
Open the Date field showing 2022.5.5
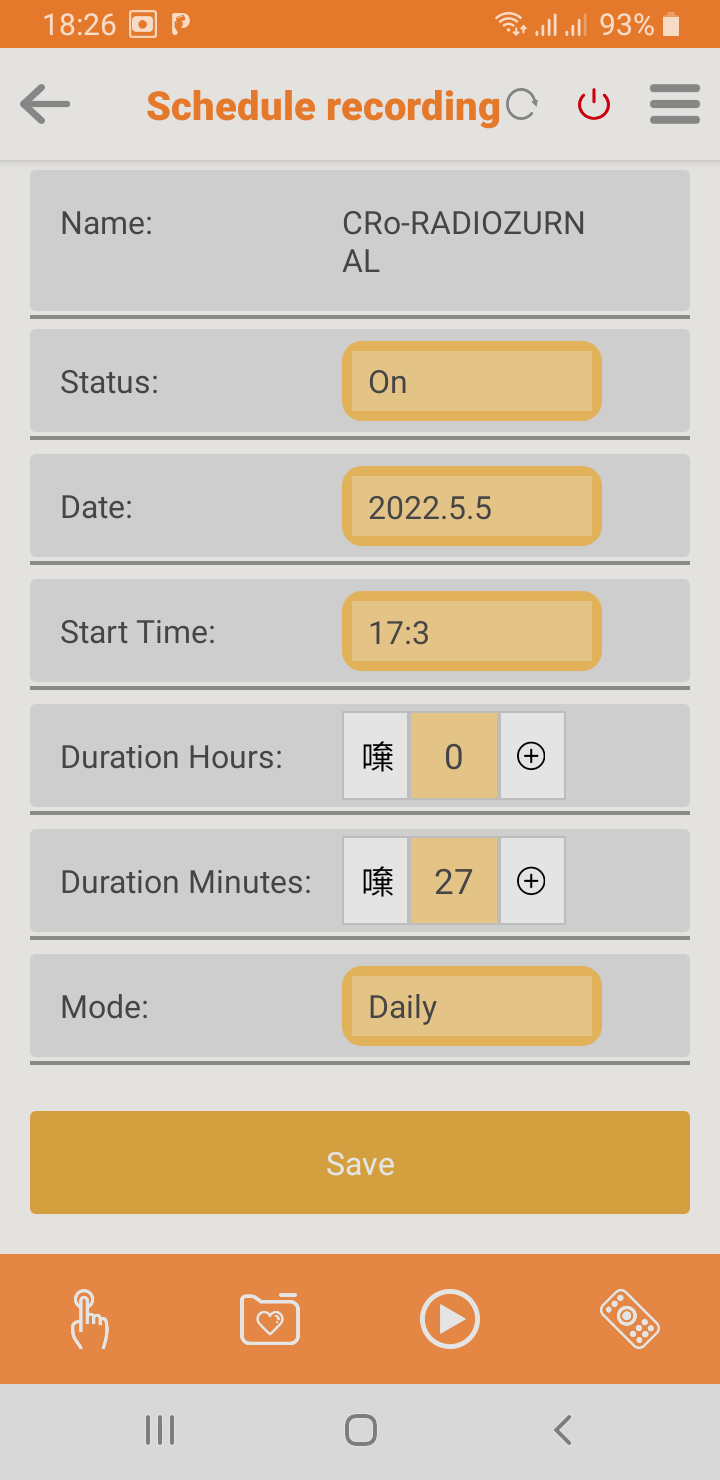pyautogui.click(x=471, y=506)
